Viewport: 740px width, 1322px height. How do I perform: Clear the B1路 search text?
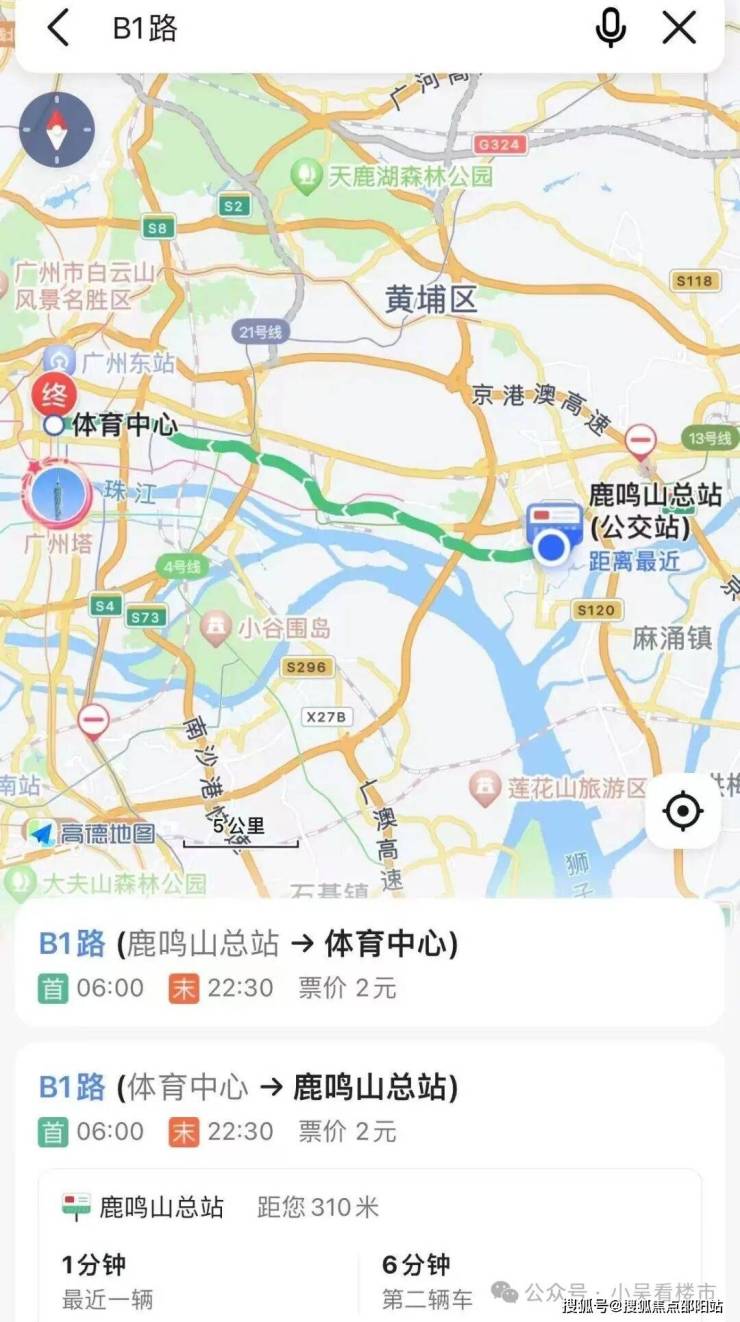point(679,29)
